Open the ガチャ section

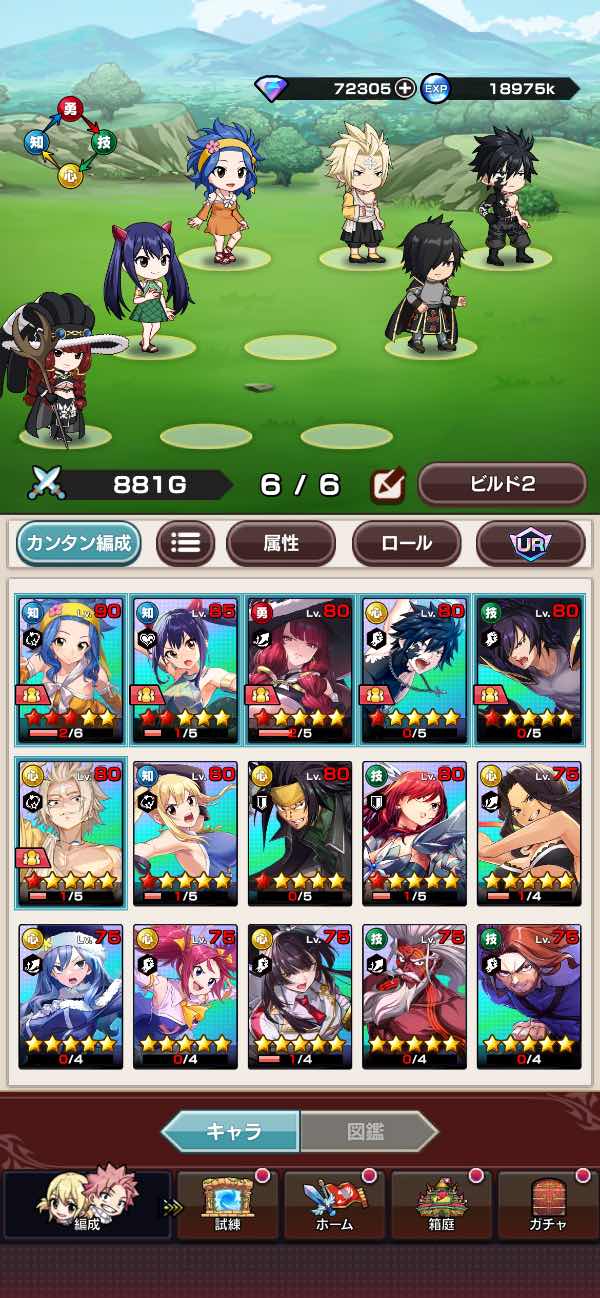tap(546, 1204)
